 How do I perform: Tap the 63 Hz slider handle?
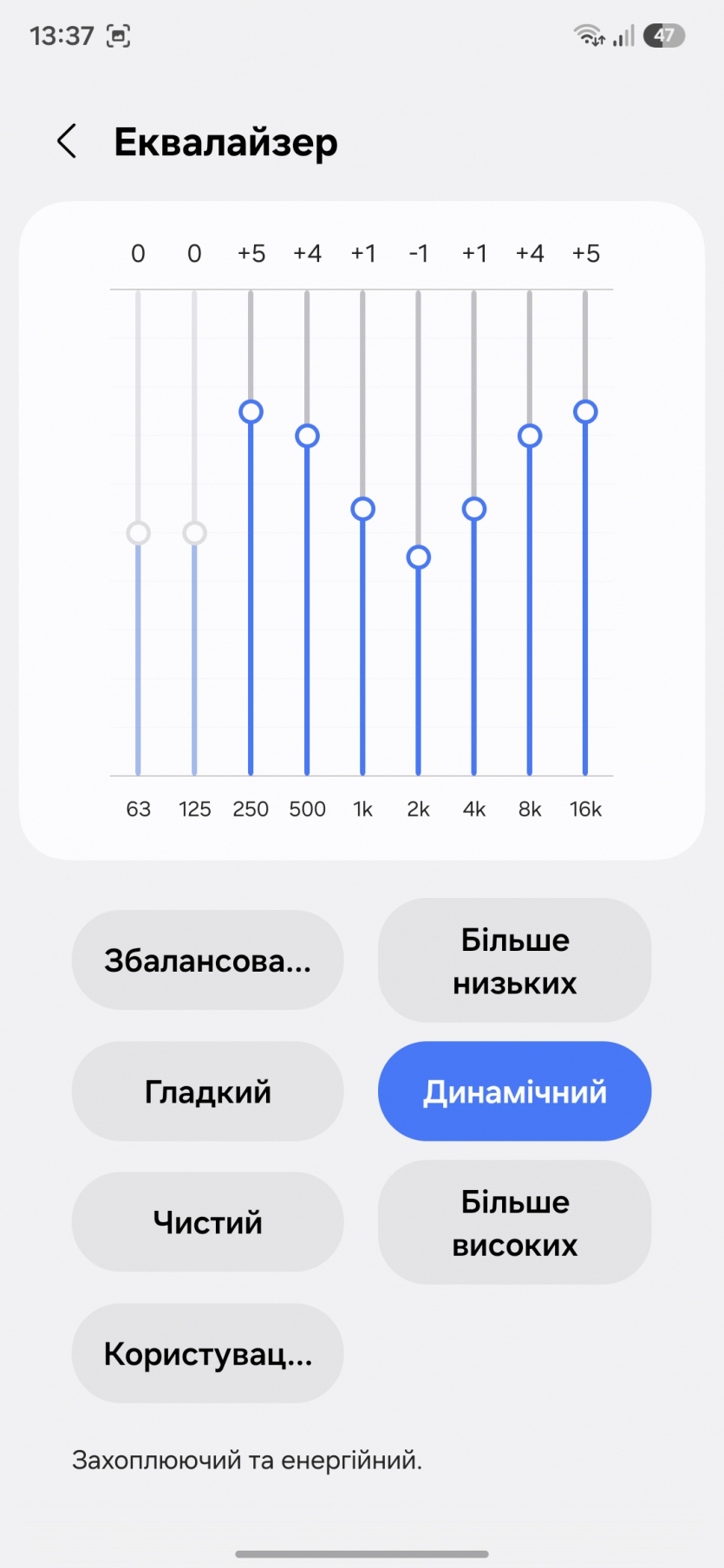click(139, 533)
